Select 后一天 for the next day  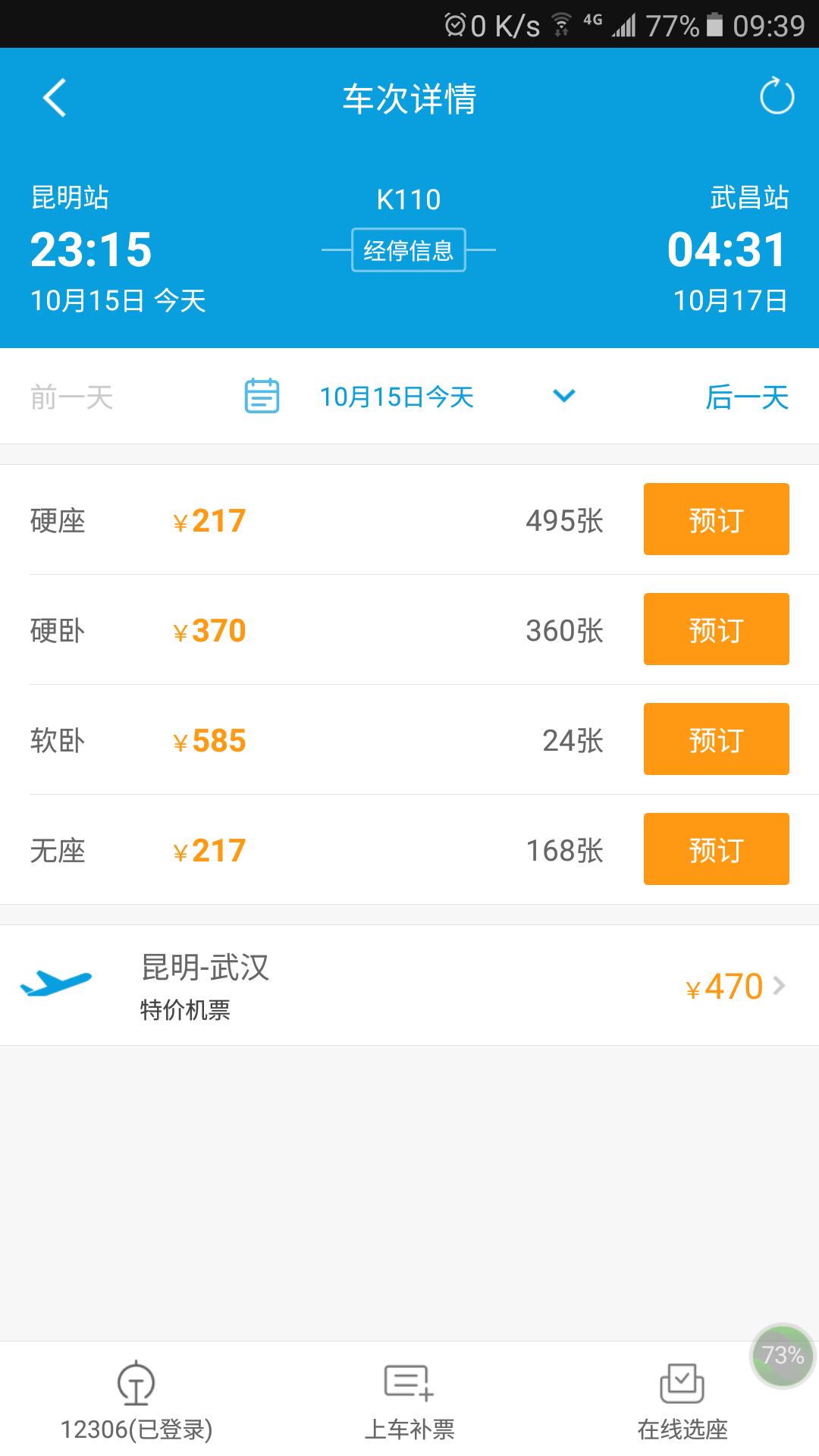(747, 397)
